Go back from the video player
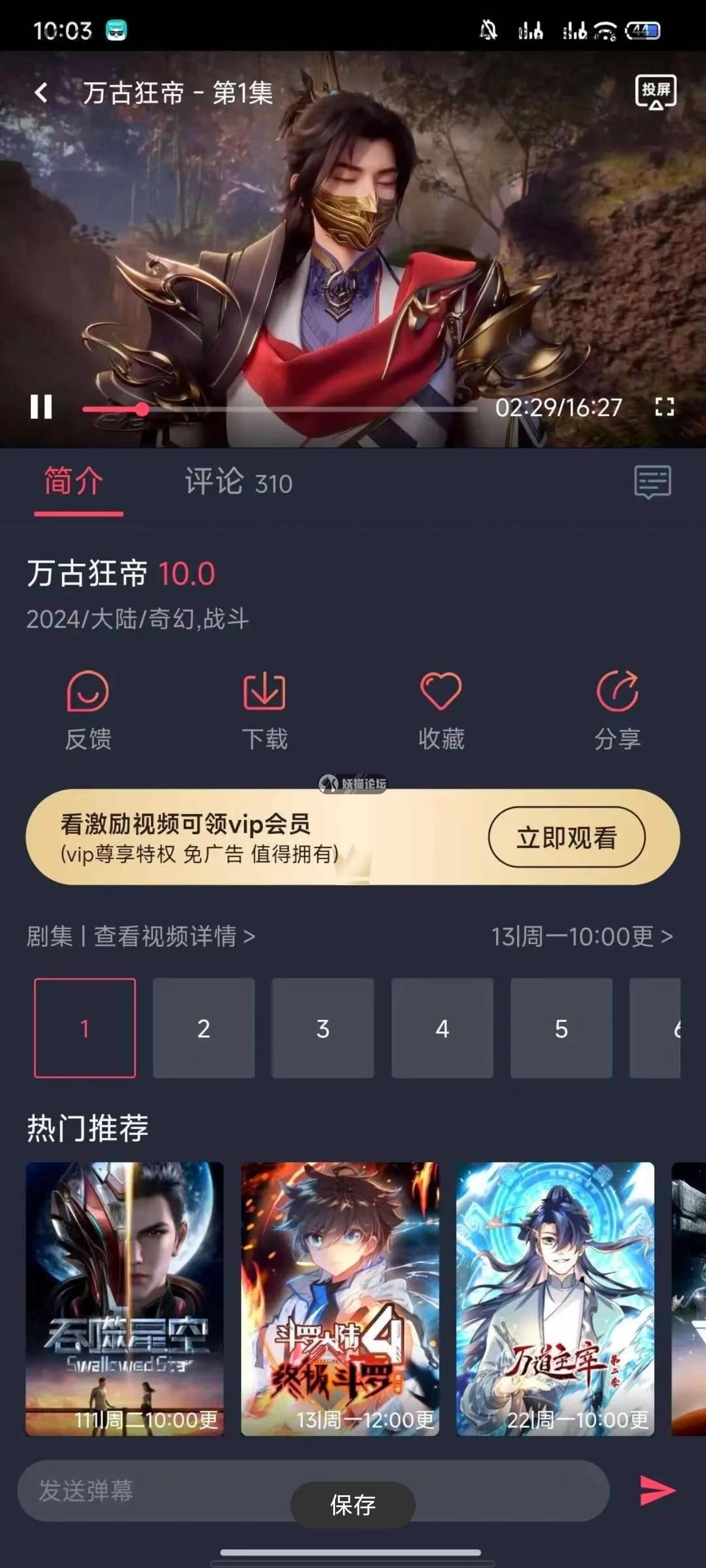 (x=41, y=92)
